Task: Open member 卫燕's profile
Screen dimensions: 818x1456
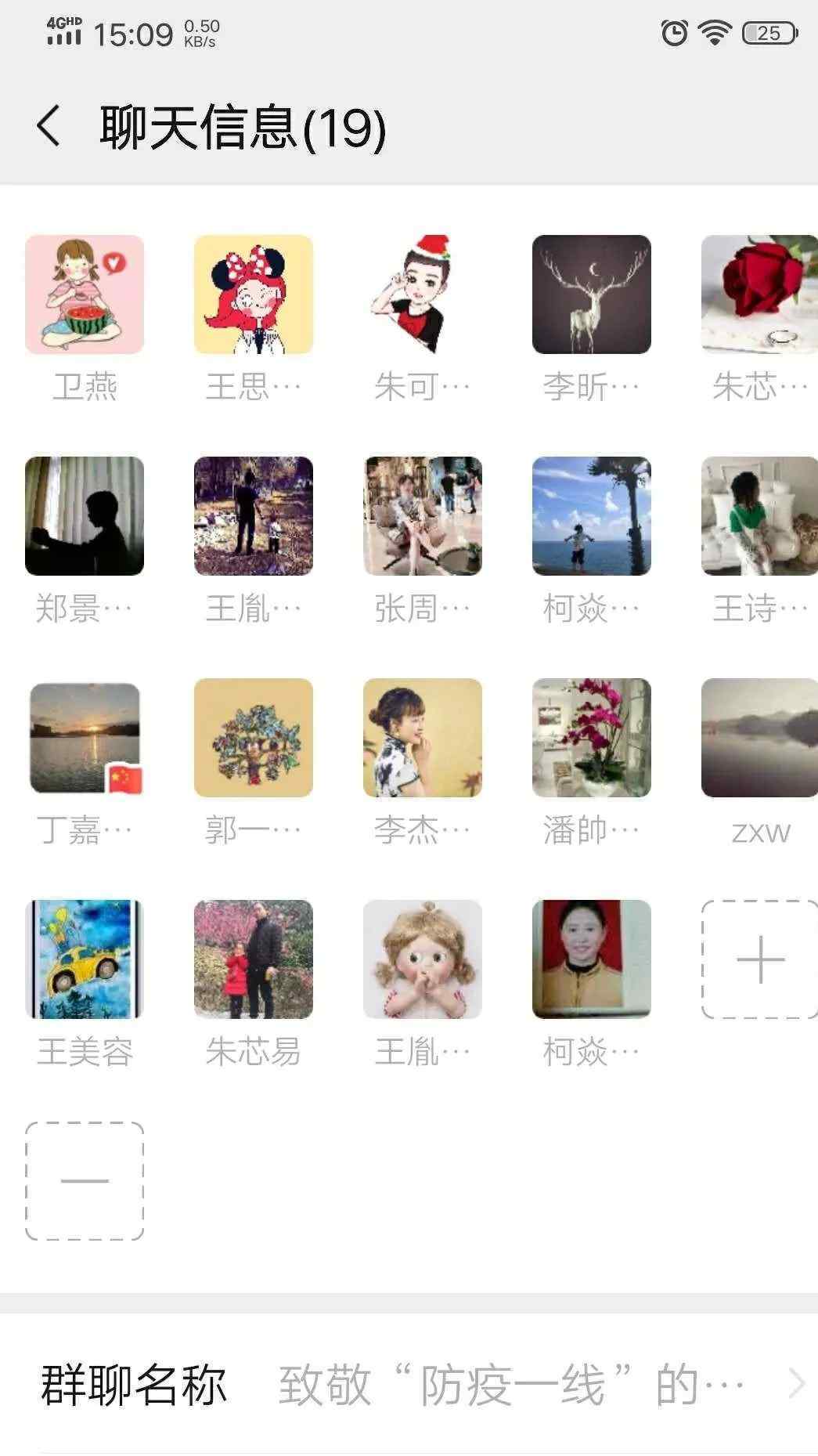Action: 85,294
